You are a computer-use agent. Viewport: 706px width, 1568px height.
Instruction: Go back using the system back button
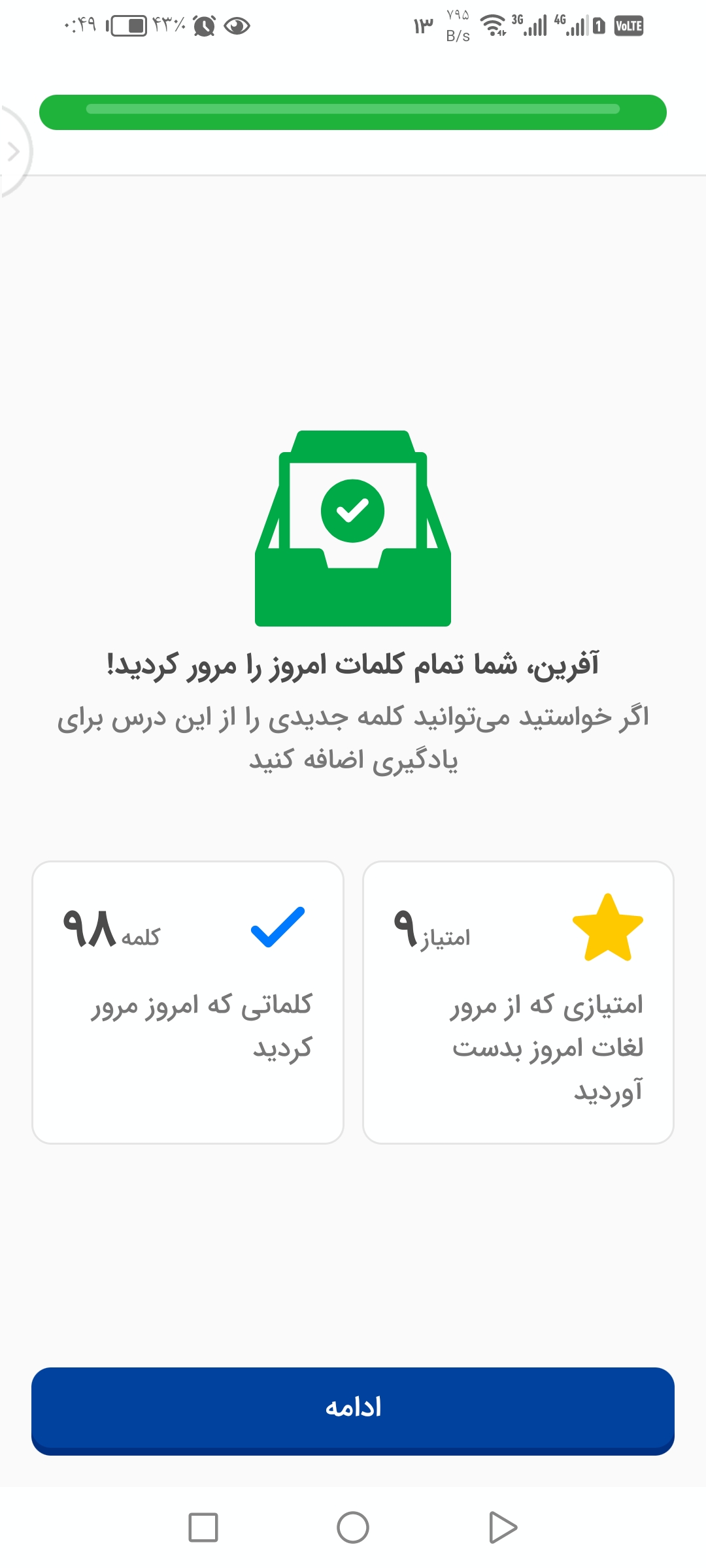[503, 1527]
